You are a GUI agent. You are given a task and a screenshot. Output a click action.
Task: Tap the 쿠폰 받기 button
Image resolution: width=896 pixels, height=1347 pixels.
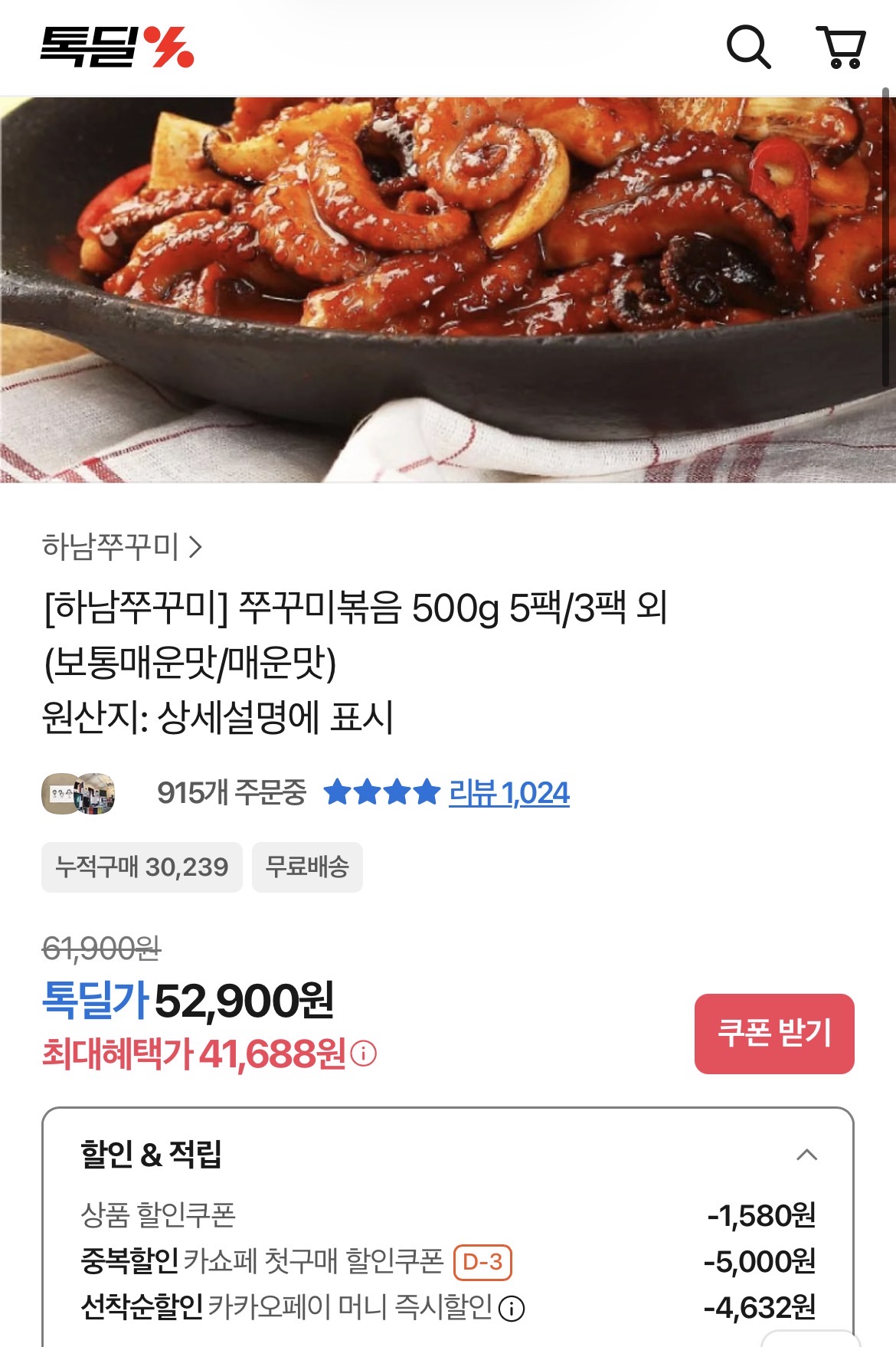coord(773,1033)
